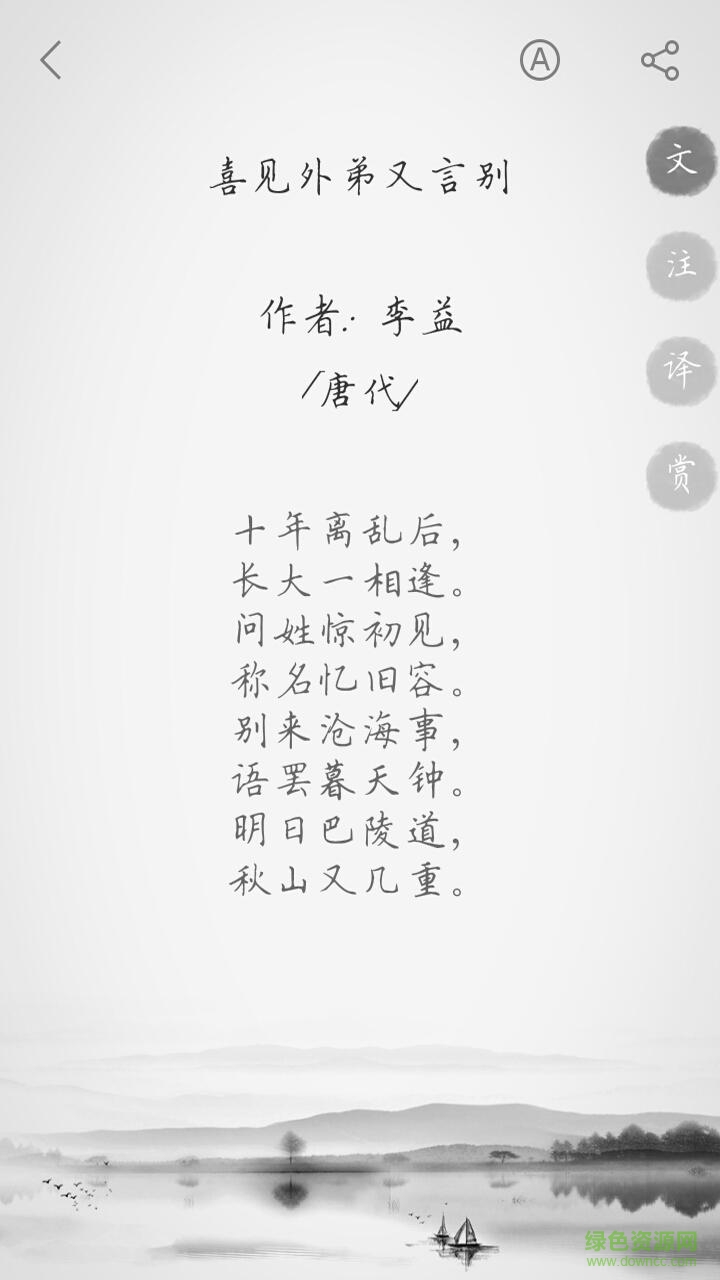Image resolution: width=720 pixels, height=1280 pixels.
Task: Go back using the back arrow
Action: 47,60
